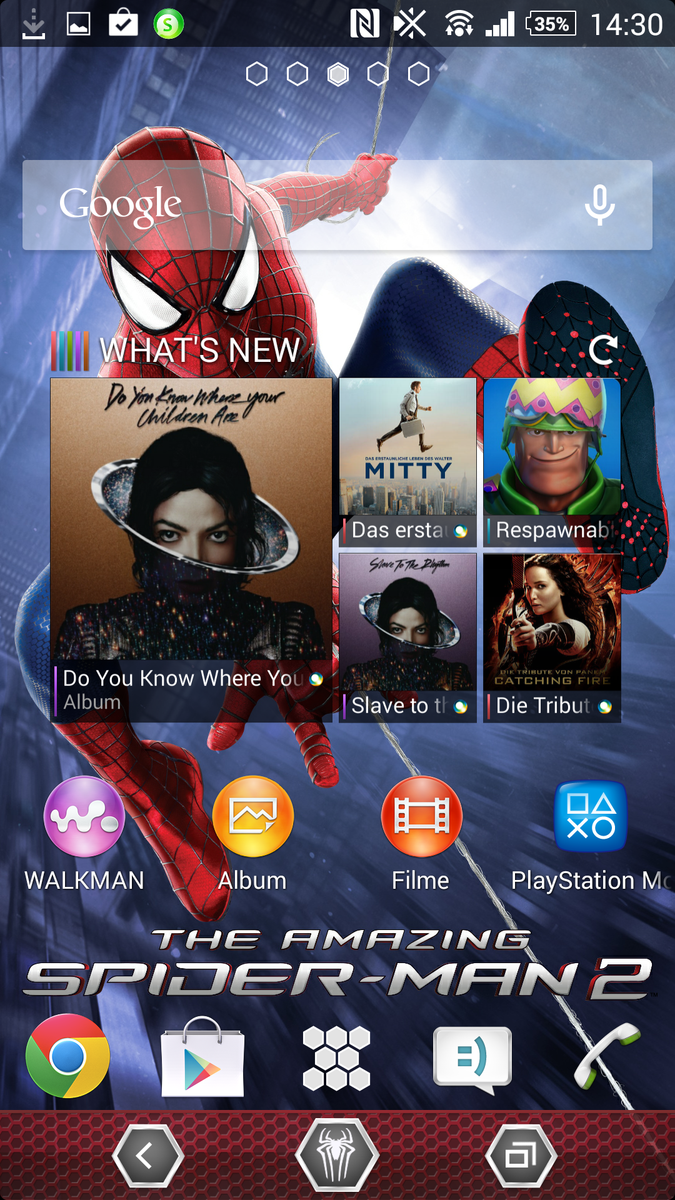
Task: Open the Play Store from the dock
Action: pos(202,1056)
